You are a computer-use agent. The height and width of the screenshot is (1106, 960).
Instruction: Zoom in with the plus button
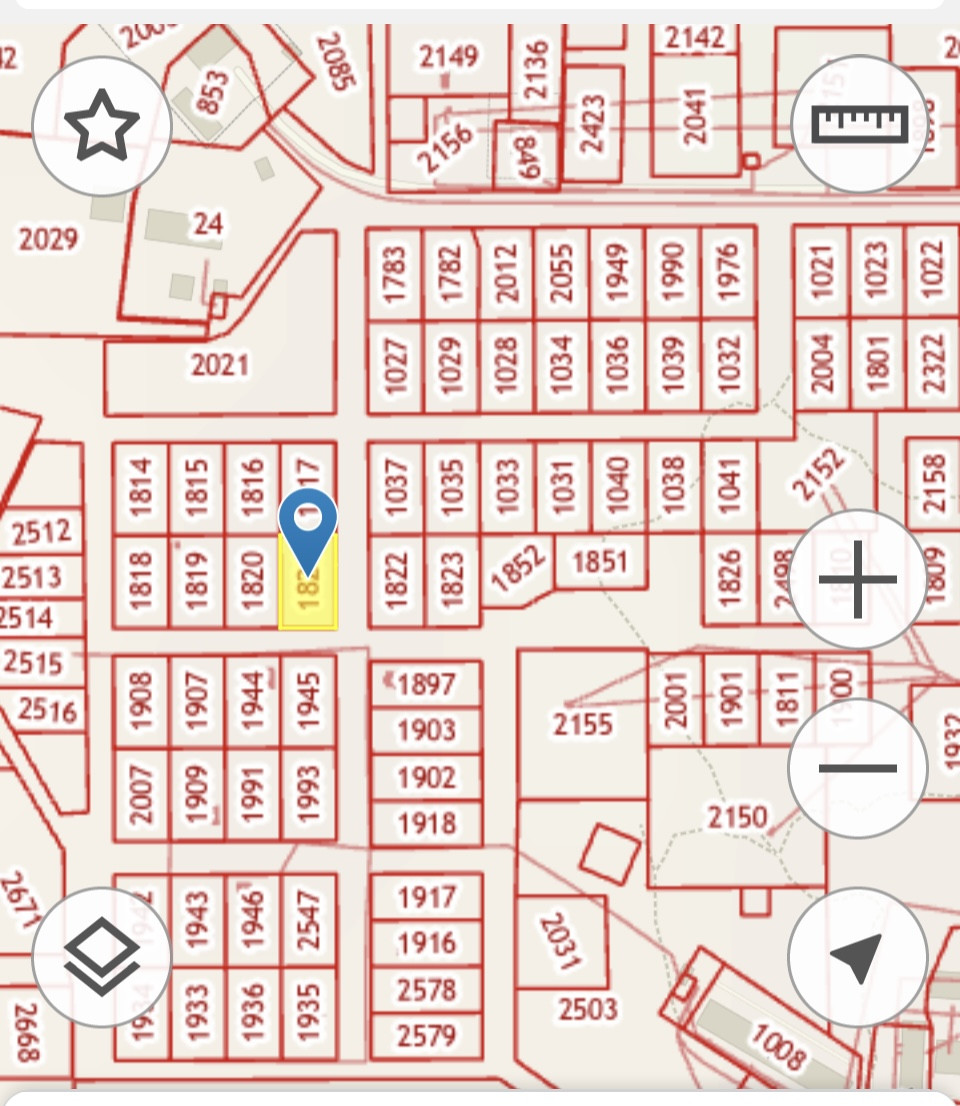(x=857, y=579)
